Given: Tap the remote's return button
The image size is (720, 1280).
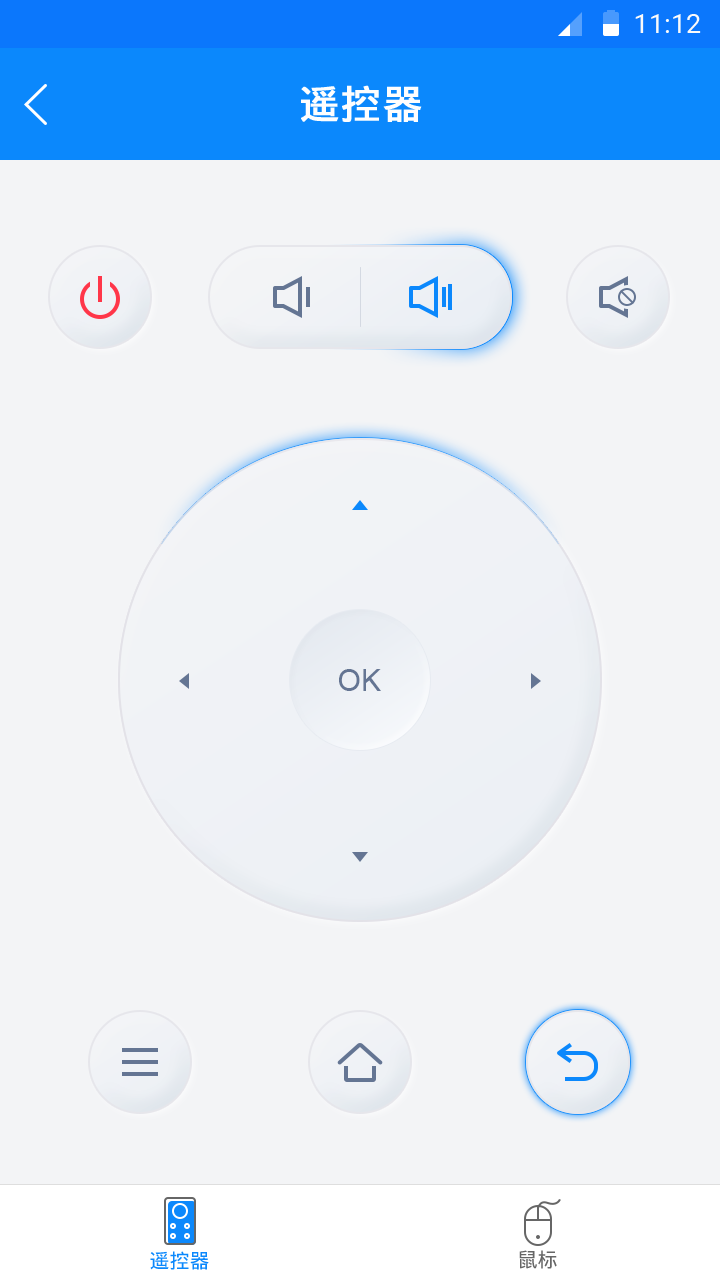Looking at the screenshot, I should point(578,1062).
